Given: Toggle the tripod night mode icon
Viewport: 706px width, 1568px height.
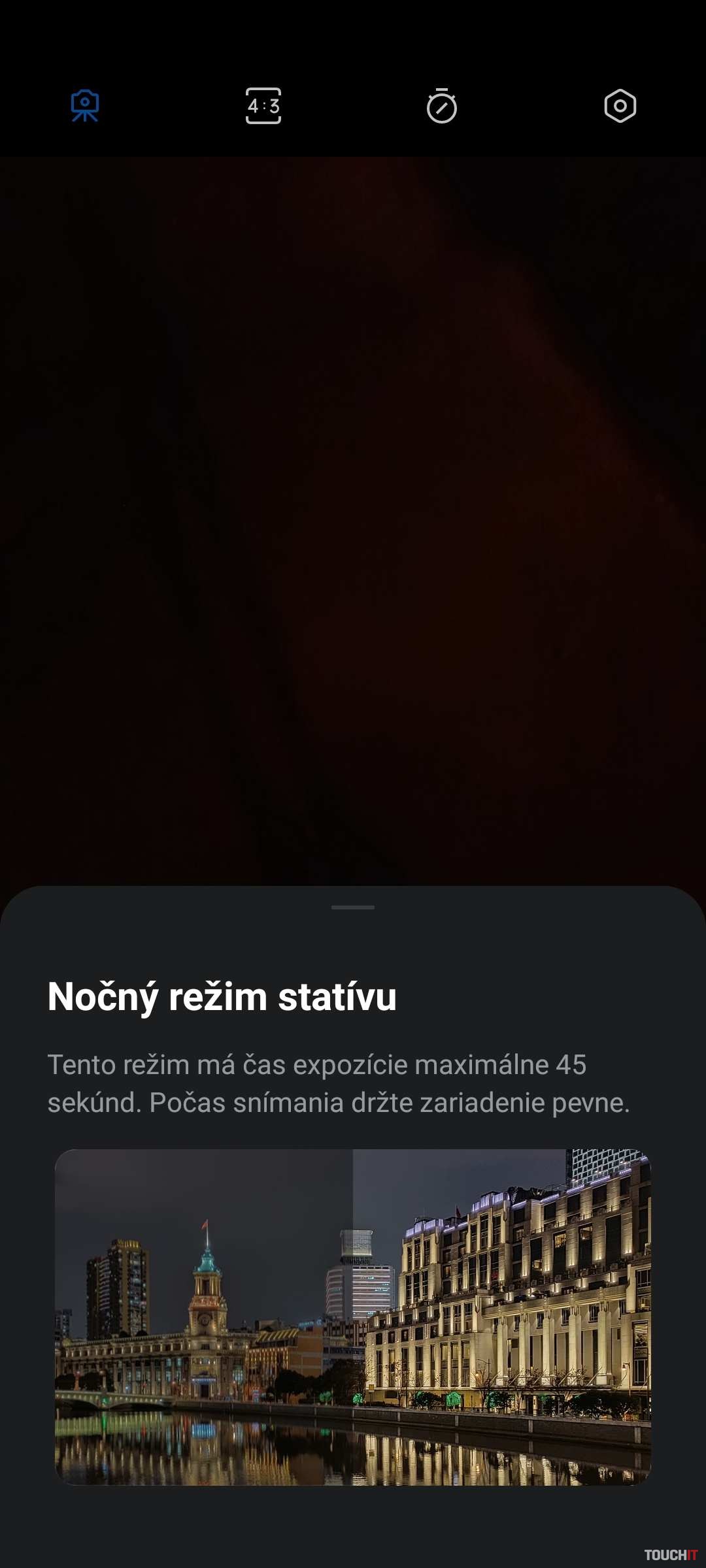Looking at the screenshot, I should (x=85, y=106).
